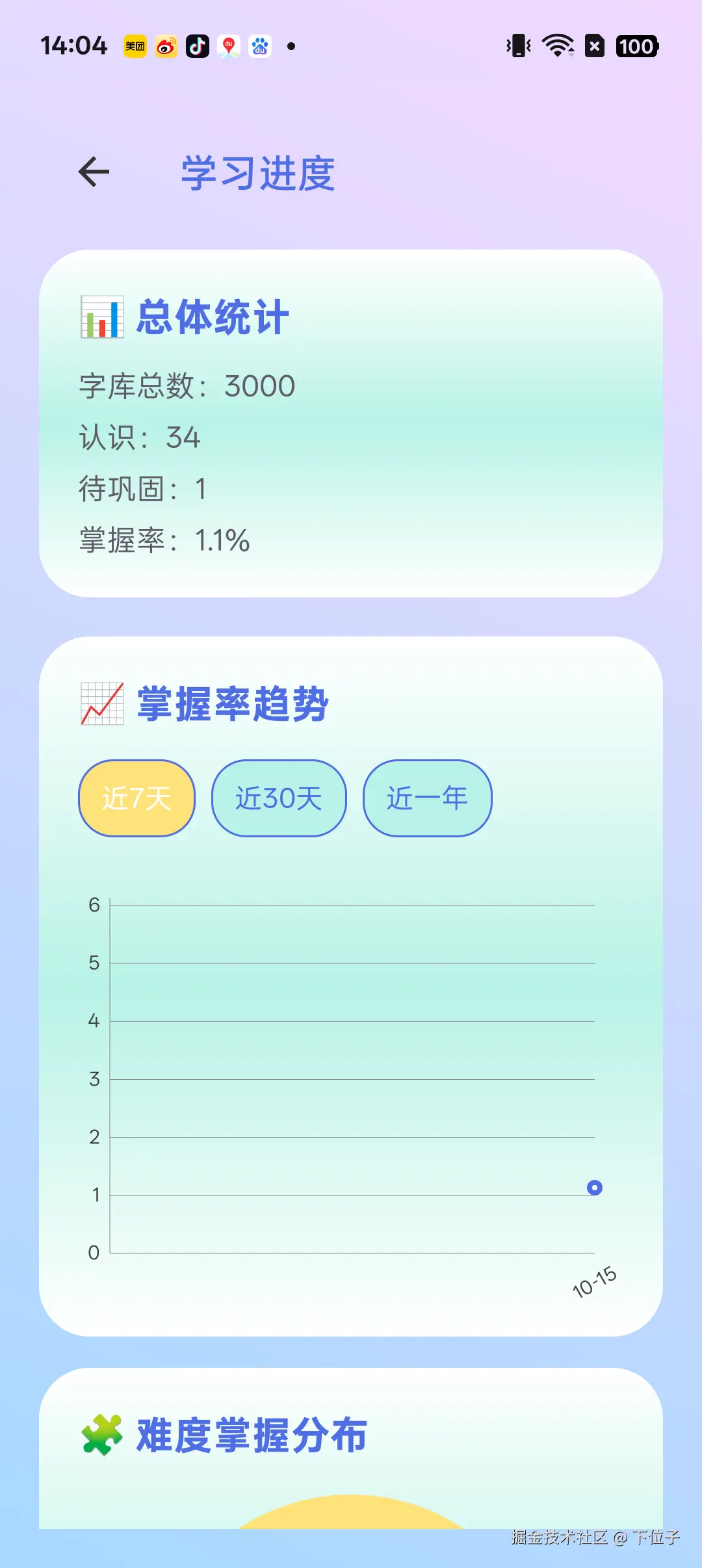Tap the Weibo icon in the status bar
This screenshot has height=1568, width=702.
[x=166, y=46]
